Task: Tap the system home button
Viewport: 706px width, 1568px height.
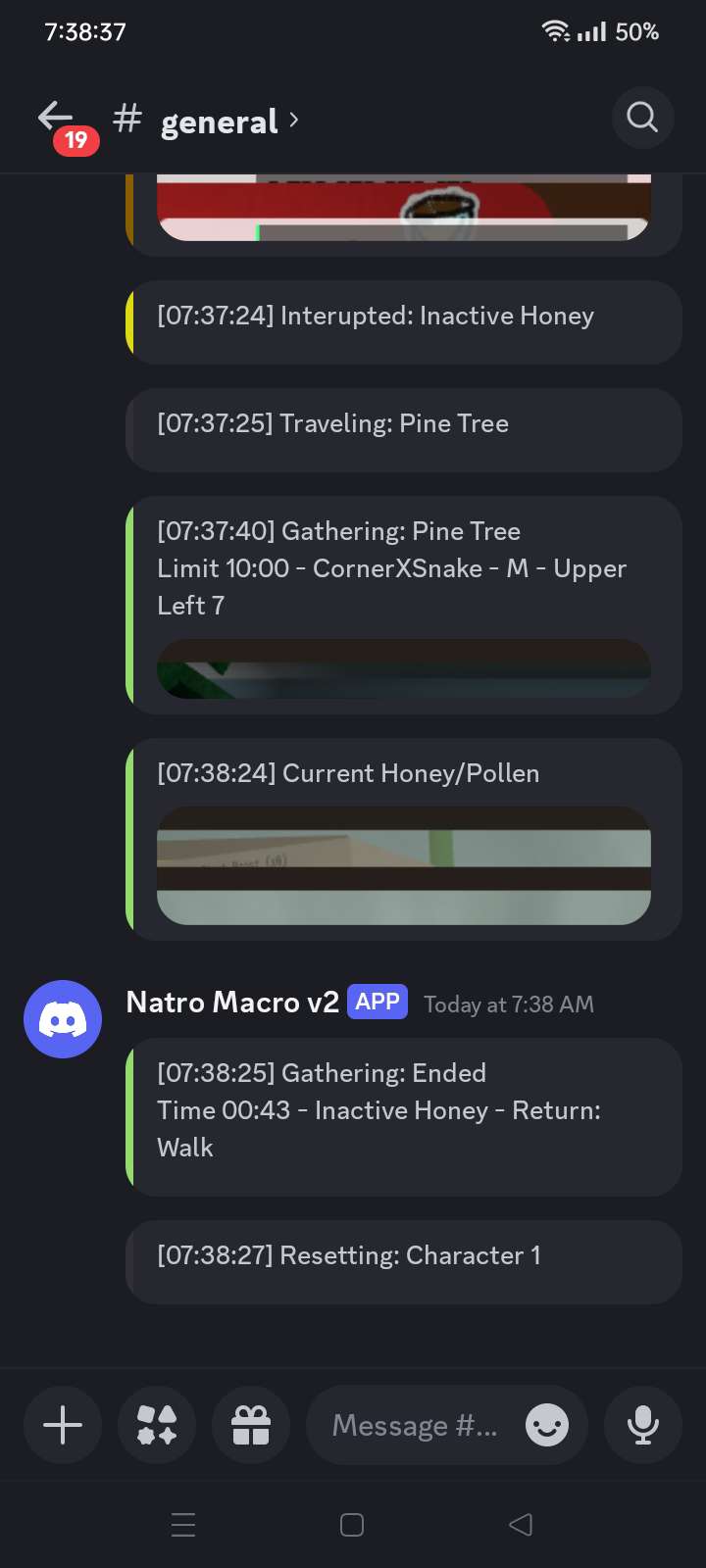Action: click(352, 1525)
